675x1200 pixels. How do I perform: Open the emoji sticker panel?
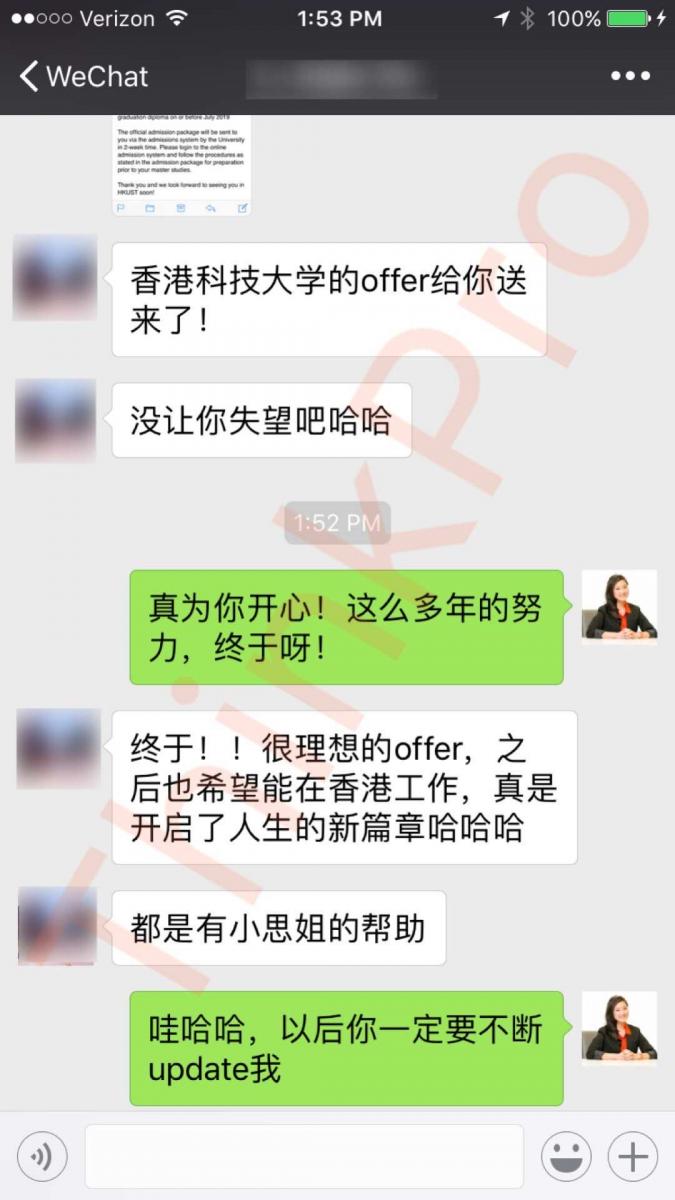point(566,1157)
